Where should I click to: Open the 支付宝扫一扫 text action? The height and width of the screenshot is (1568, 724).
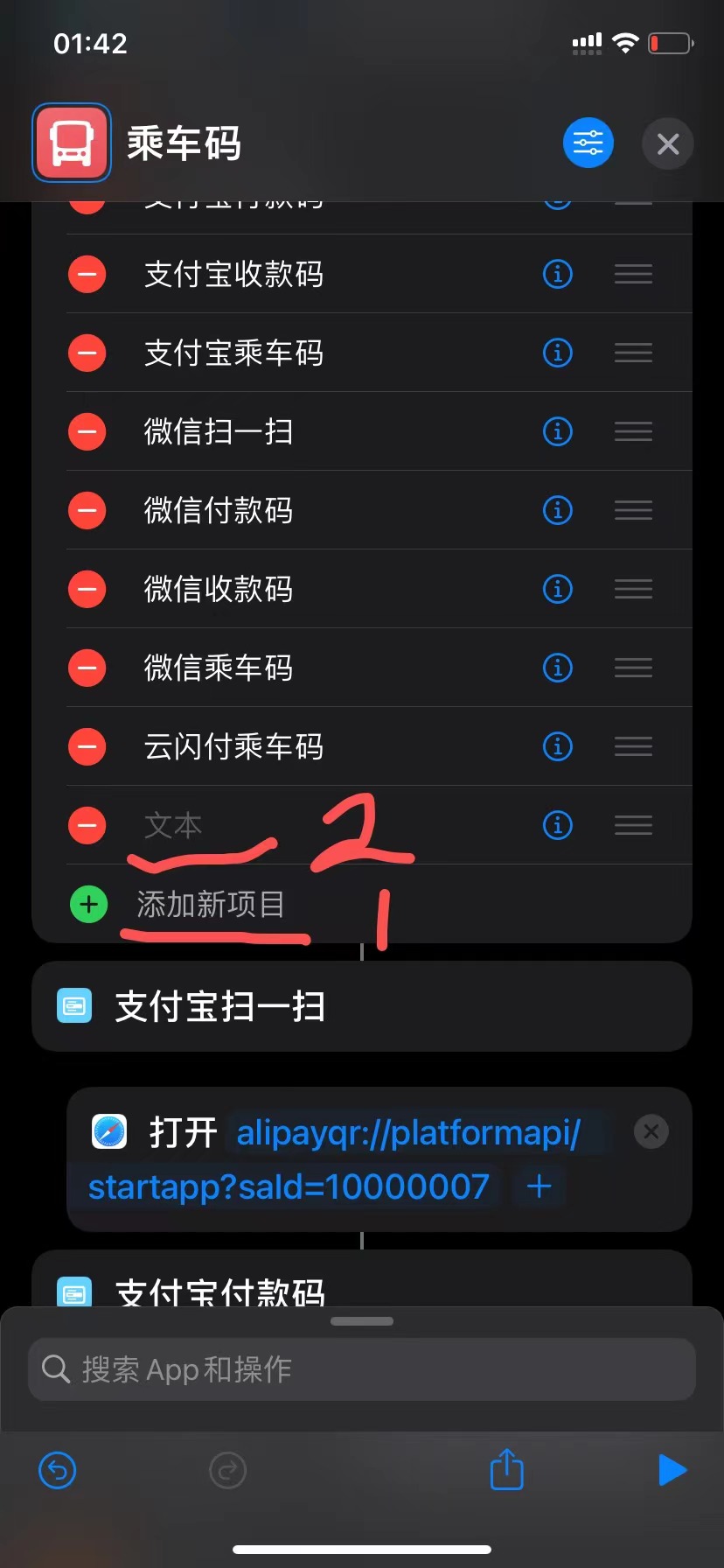(220, 1006)
